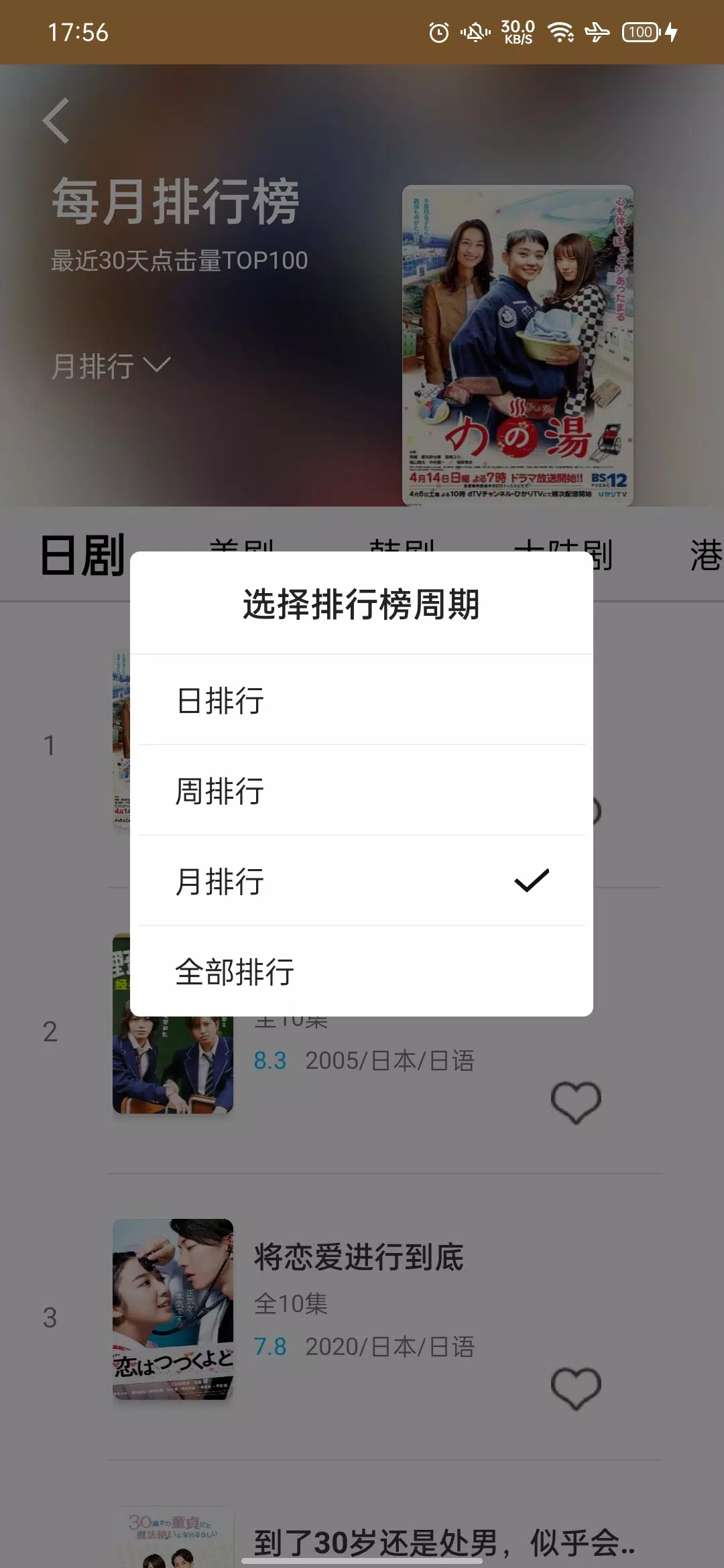Select 日排行 ranking period
Image resolution: width=724 pixels, height=1568 pixels.
(361, 700)
